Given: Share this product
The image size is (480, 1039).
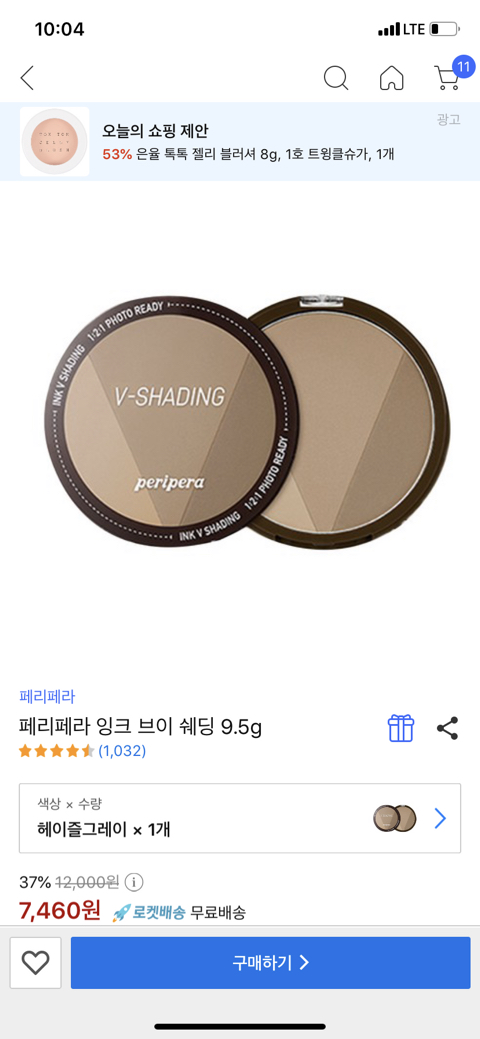Looking at the screenshot, I should (448, 728).
